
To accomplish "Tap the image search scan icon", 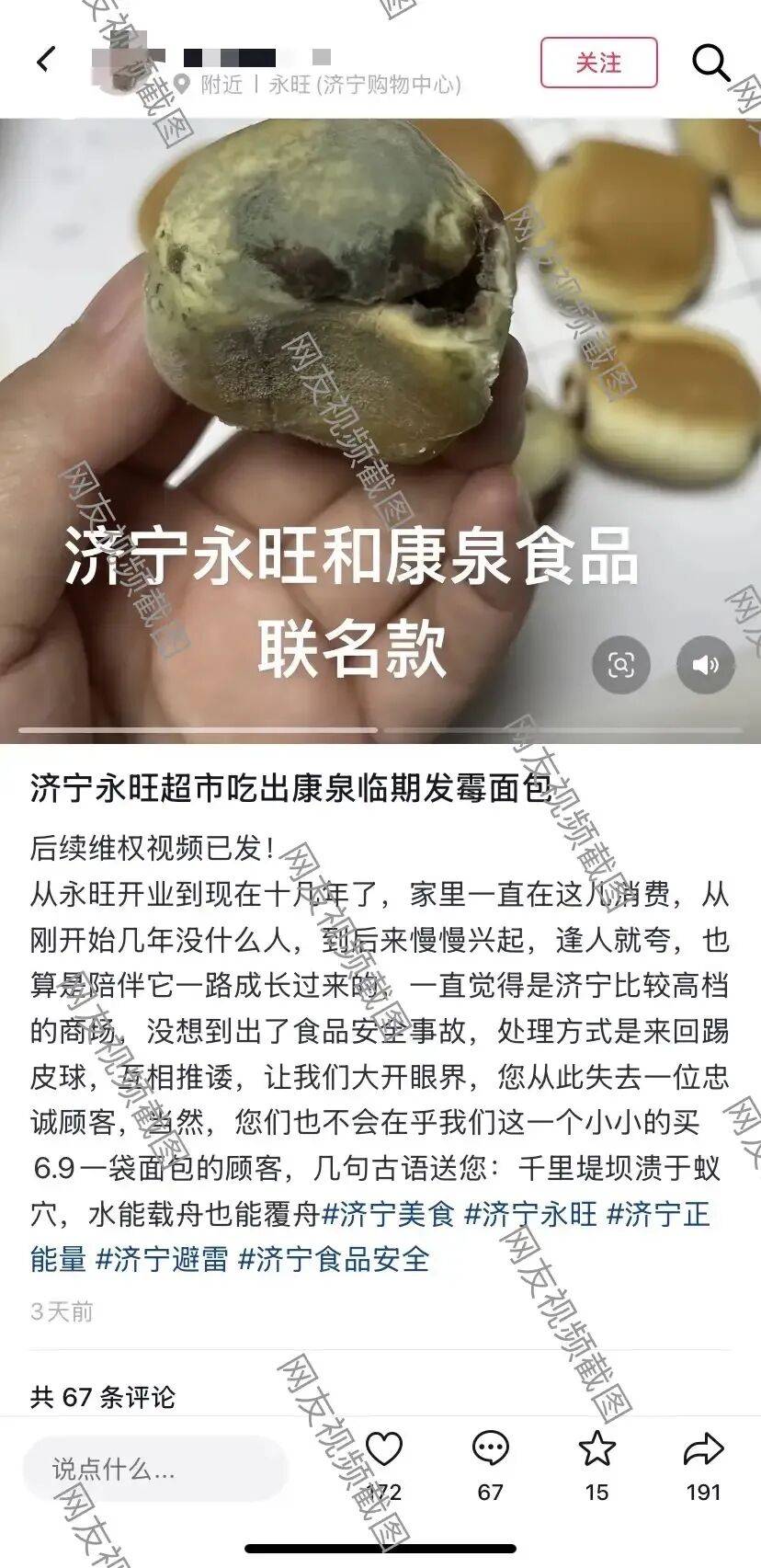I will point(621,664).
